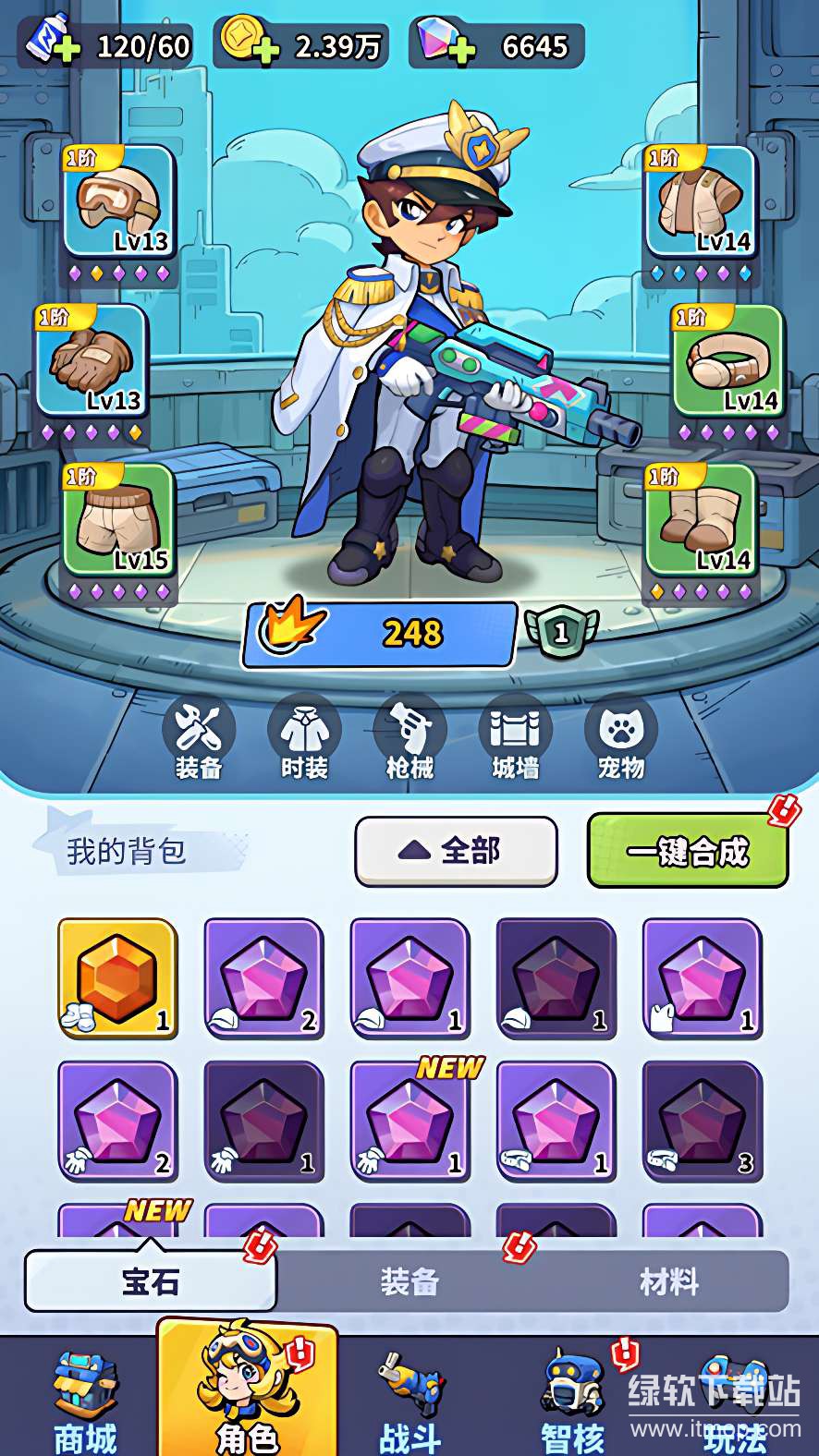Open the Lv14 boots equipment slot

pyautogui.click(x=701, y=519)
